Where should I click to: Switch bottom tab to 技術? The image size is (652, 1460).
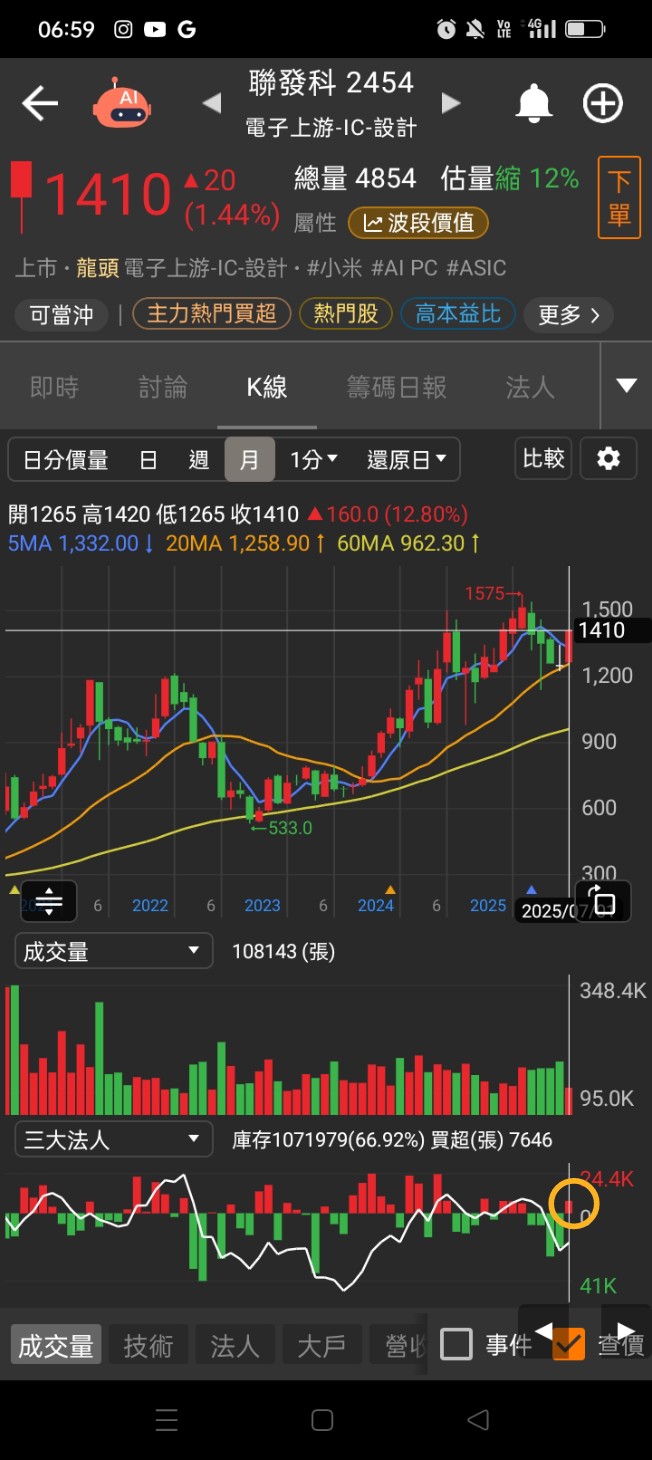(x=148, y=1346)
